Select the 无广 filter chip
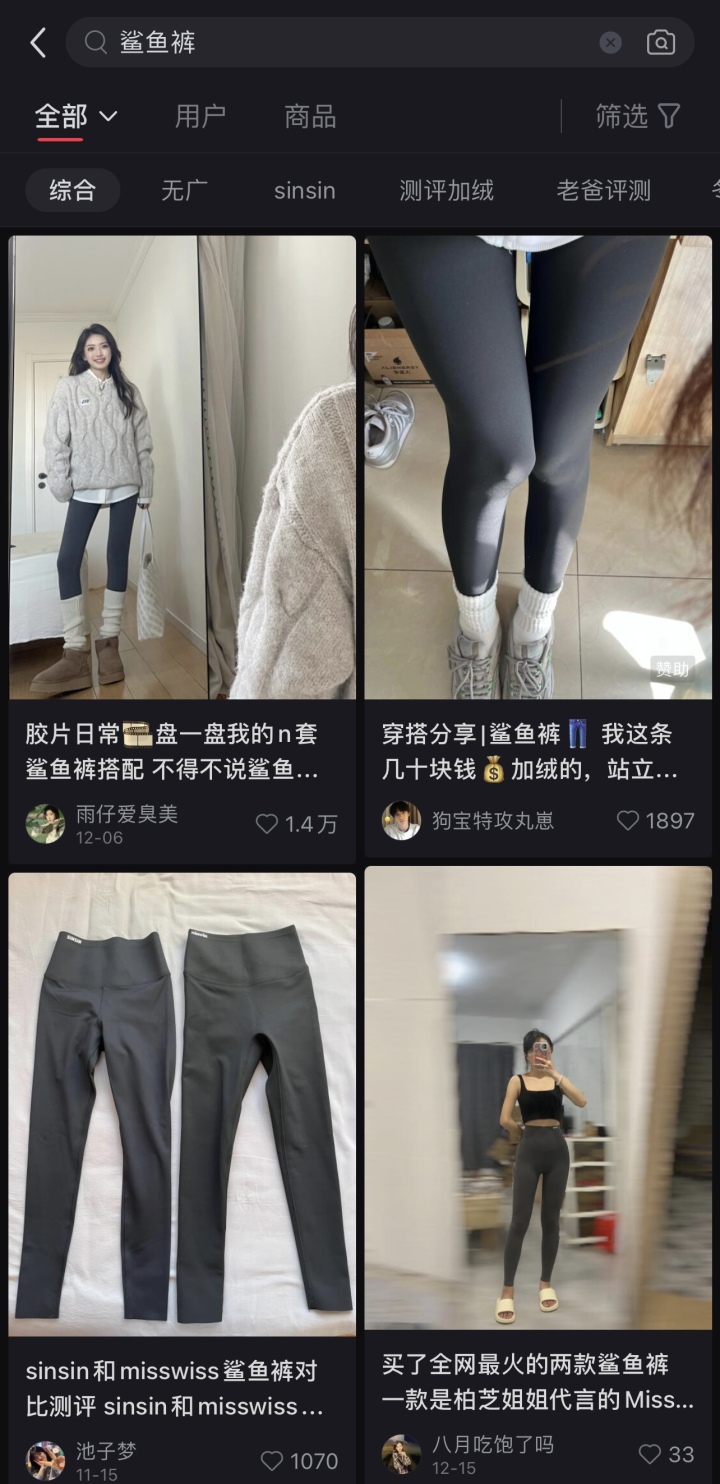The height and width of the screenshot is (1484, 720). coord(184,190)
